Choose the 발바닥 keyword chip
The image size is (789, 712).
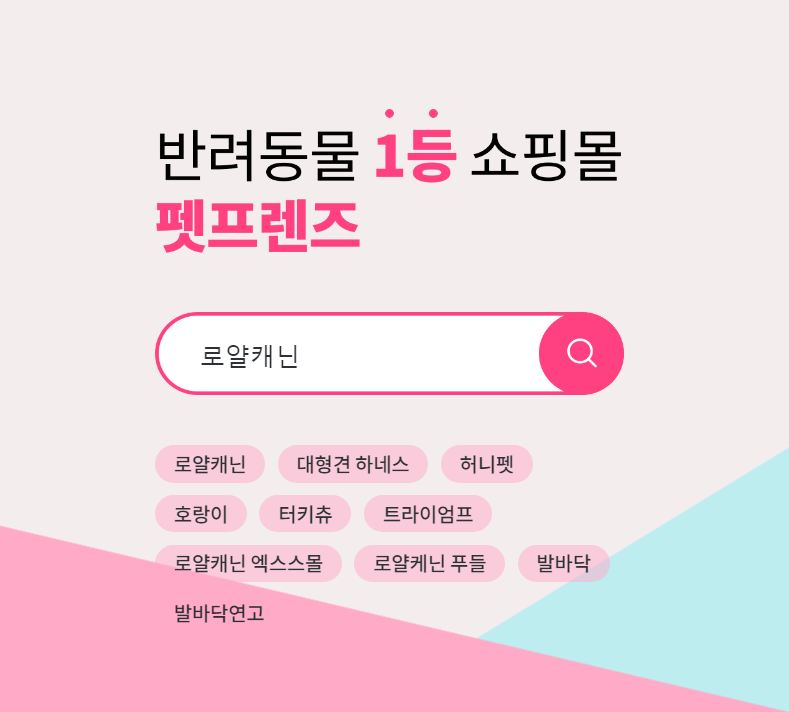pyautogui.click(x=563, y=563)
